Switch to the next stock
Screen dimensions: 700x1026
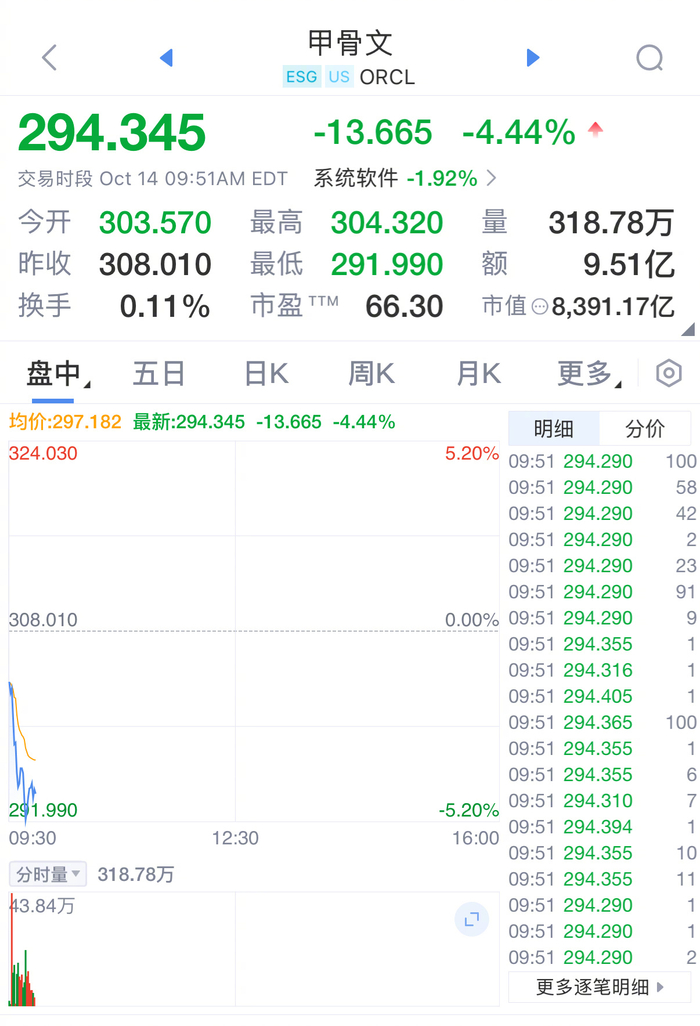[533, 58]
